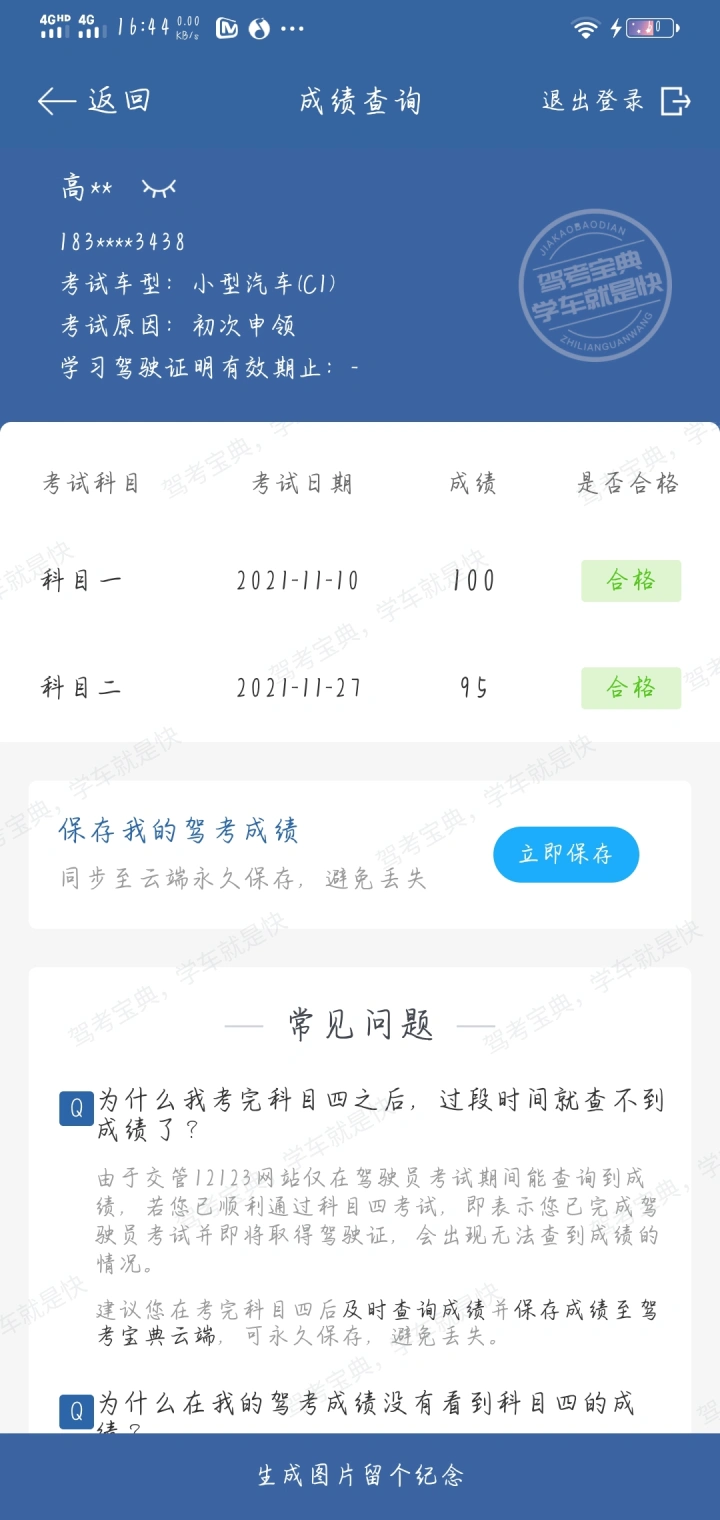Tap 立即保存 to save scores
The image size is (720, 1520).
pos(566,855)
